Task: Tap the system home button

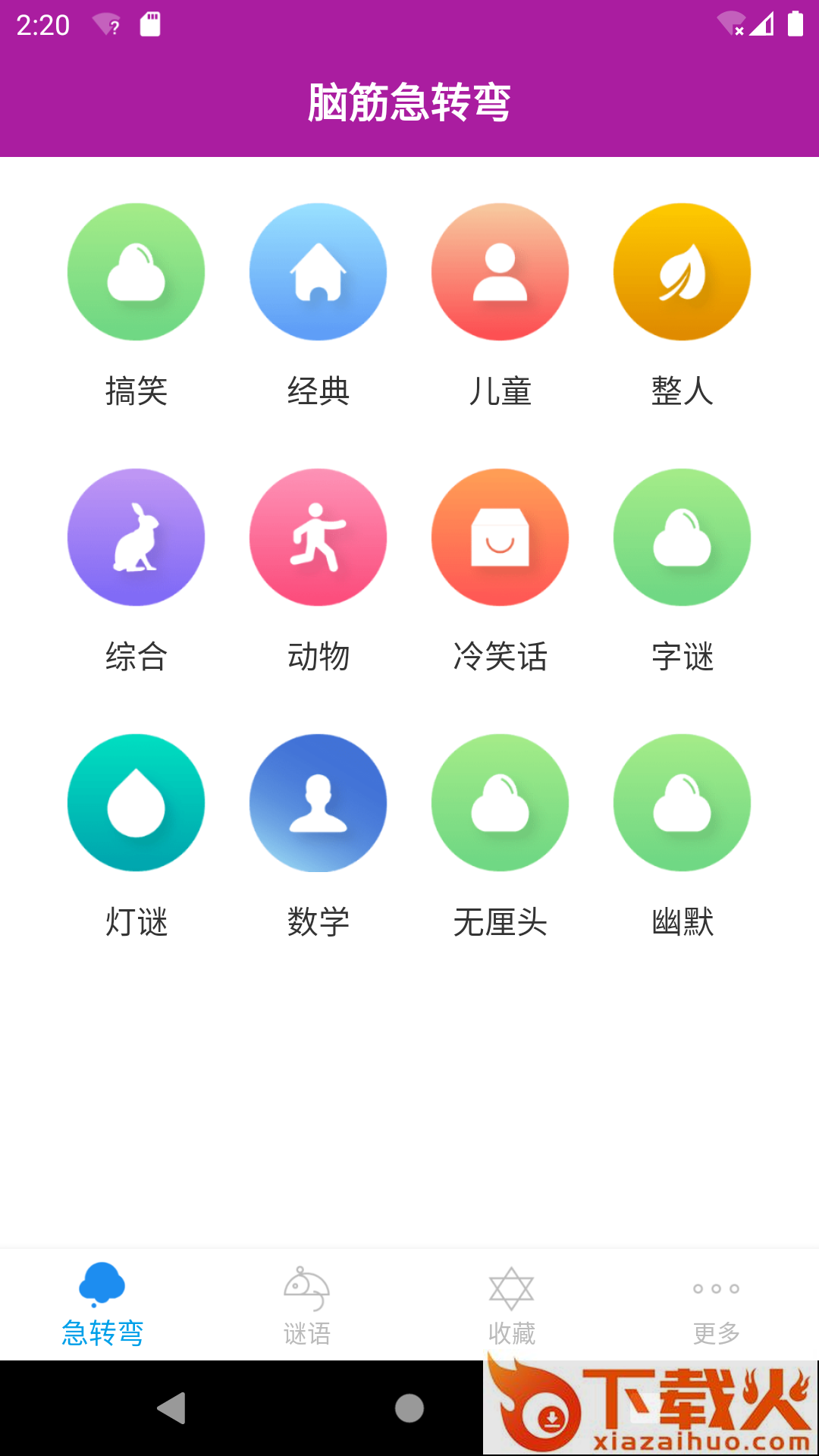Action: [x=409, y=1408]
